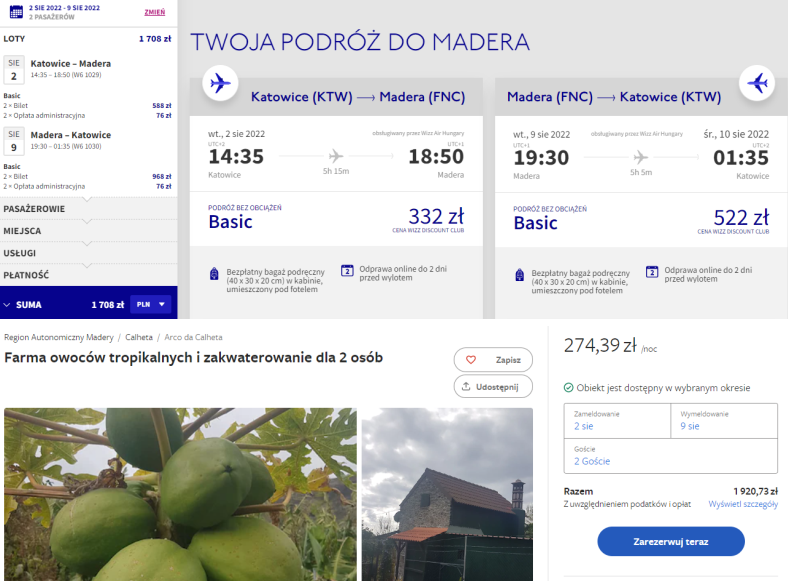Open Region Autonomiczny Madery breadcrumb

[x=59, y=338]
